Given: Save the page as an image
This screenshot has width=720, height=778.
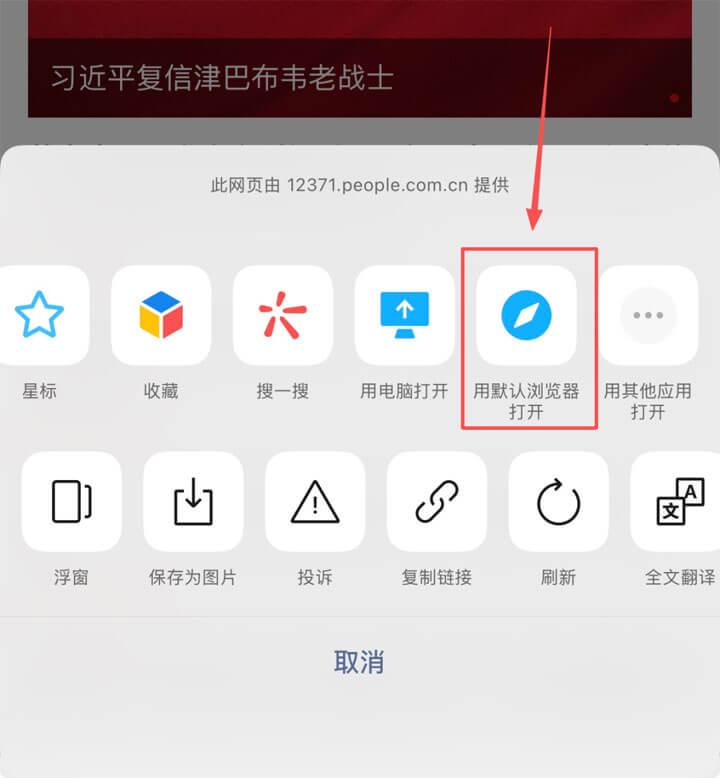Looking at the screenshot, I should coord(193,501).
